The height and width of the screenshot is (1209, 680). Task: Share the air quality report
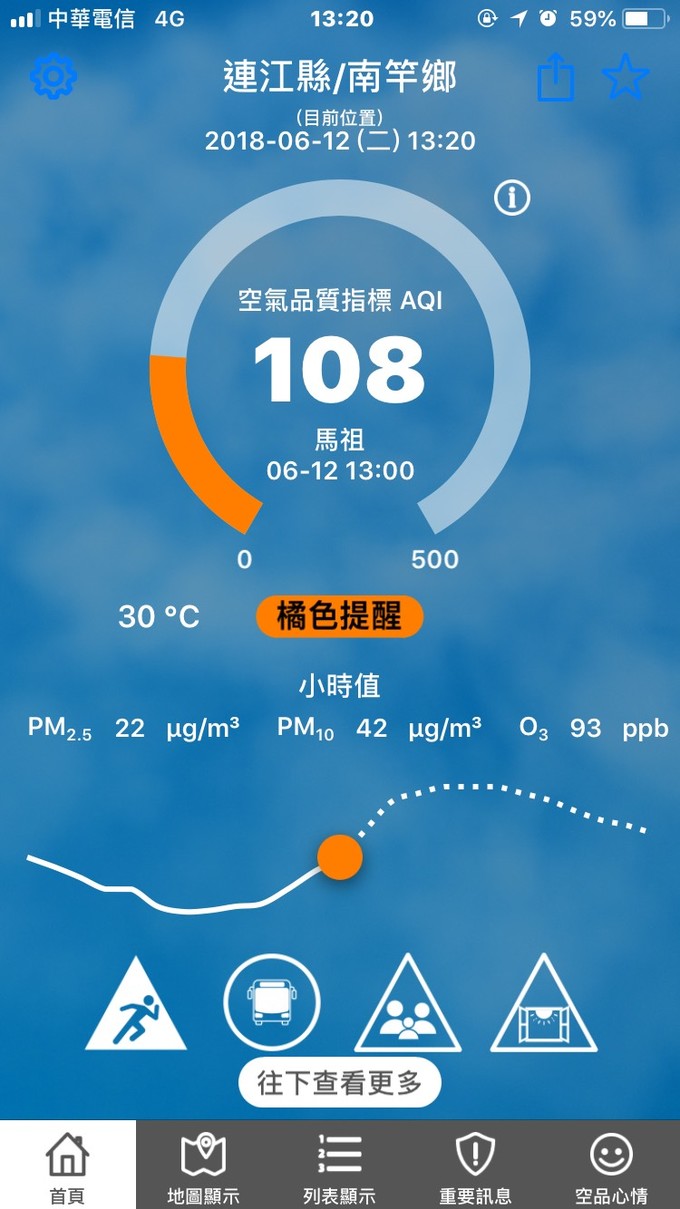pos(556,77)
